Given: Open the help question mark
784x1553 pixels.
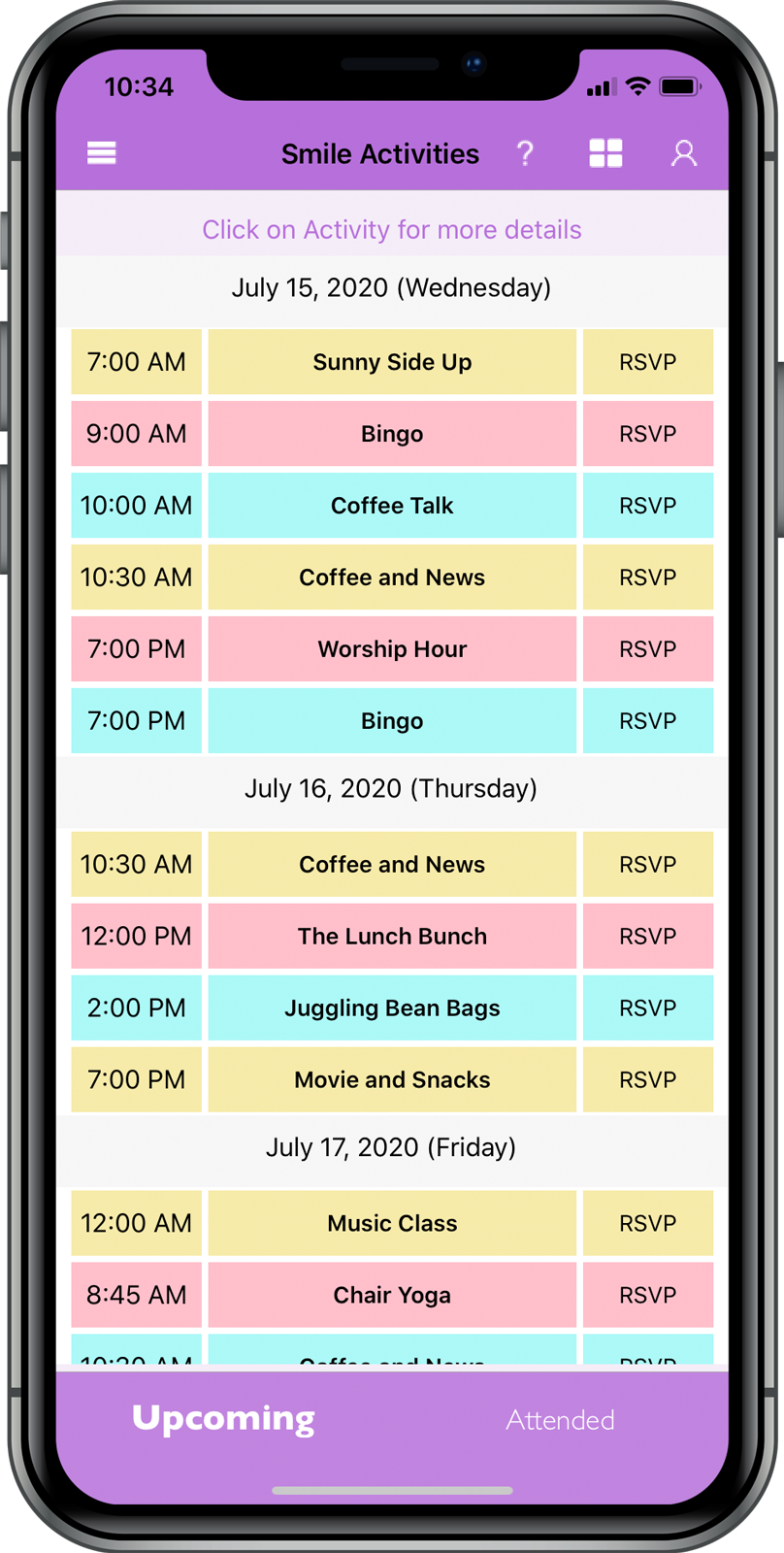Looking at the screenshot, I should coord(525,153).
